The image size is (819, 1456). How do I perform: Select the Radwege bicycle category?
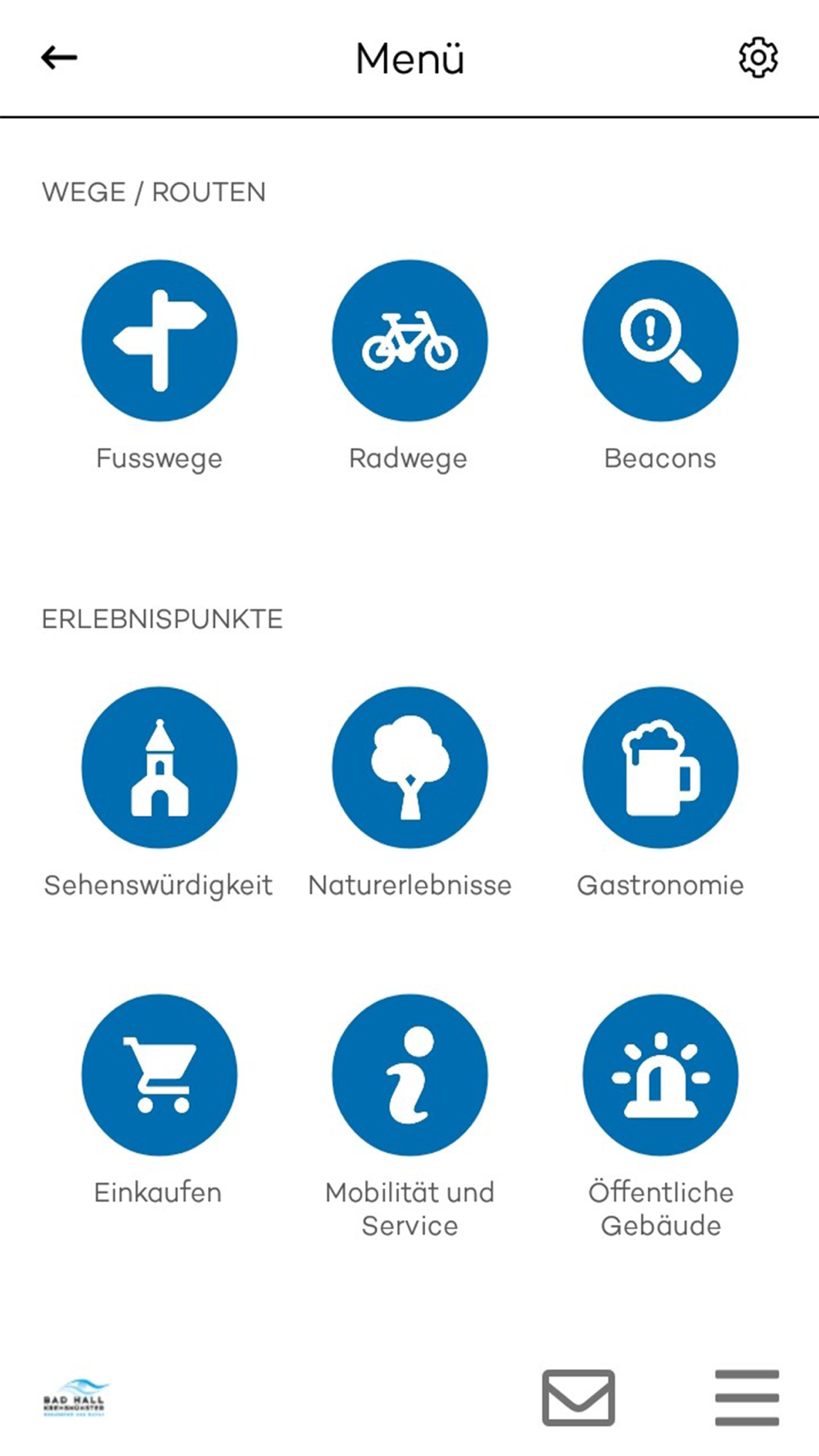pos(409,341)
